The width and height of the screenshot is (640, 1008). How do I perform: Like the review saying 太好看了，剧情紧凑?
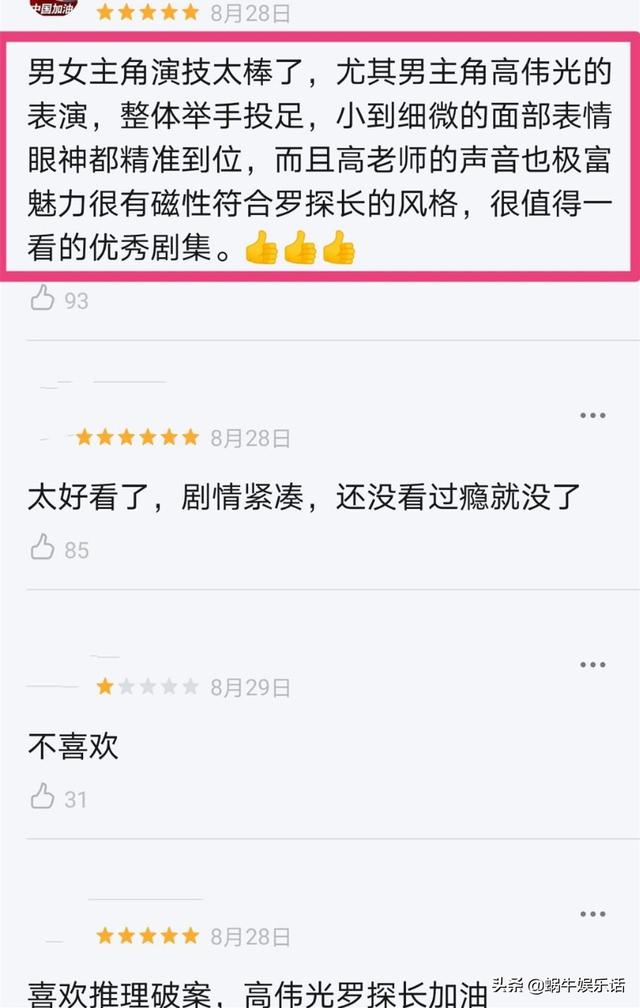point(43,547)
